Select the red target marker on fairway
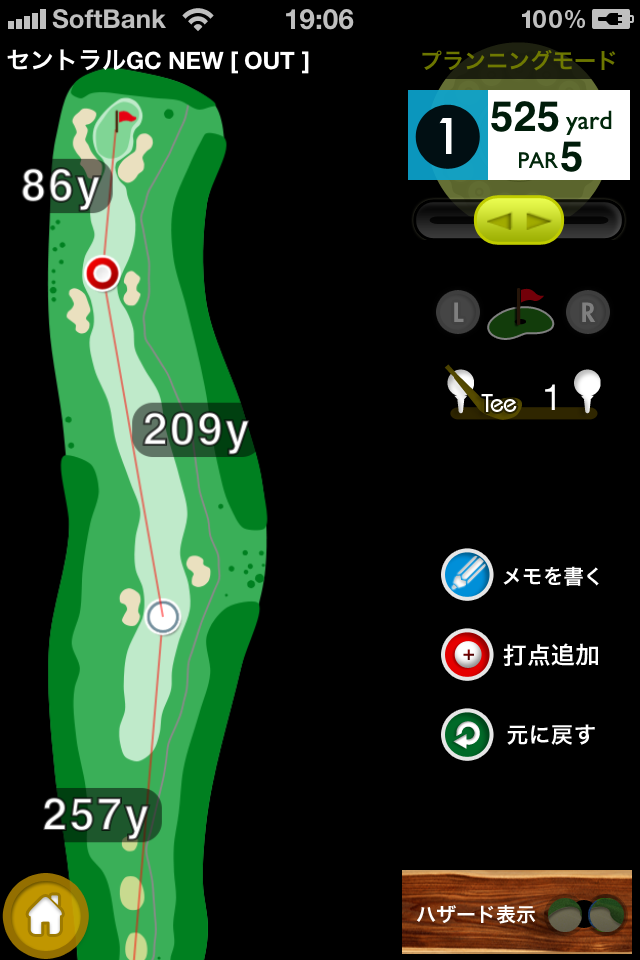Viewport: 640px width, 960px height. click(102, 272)
